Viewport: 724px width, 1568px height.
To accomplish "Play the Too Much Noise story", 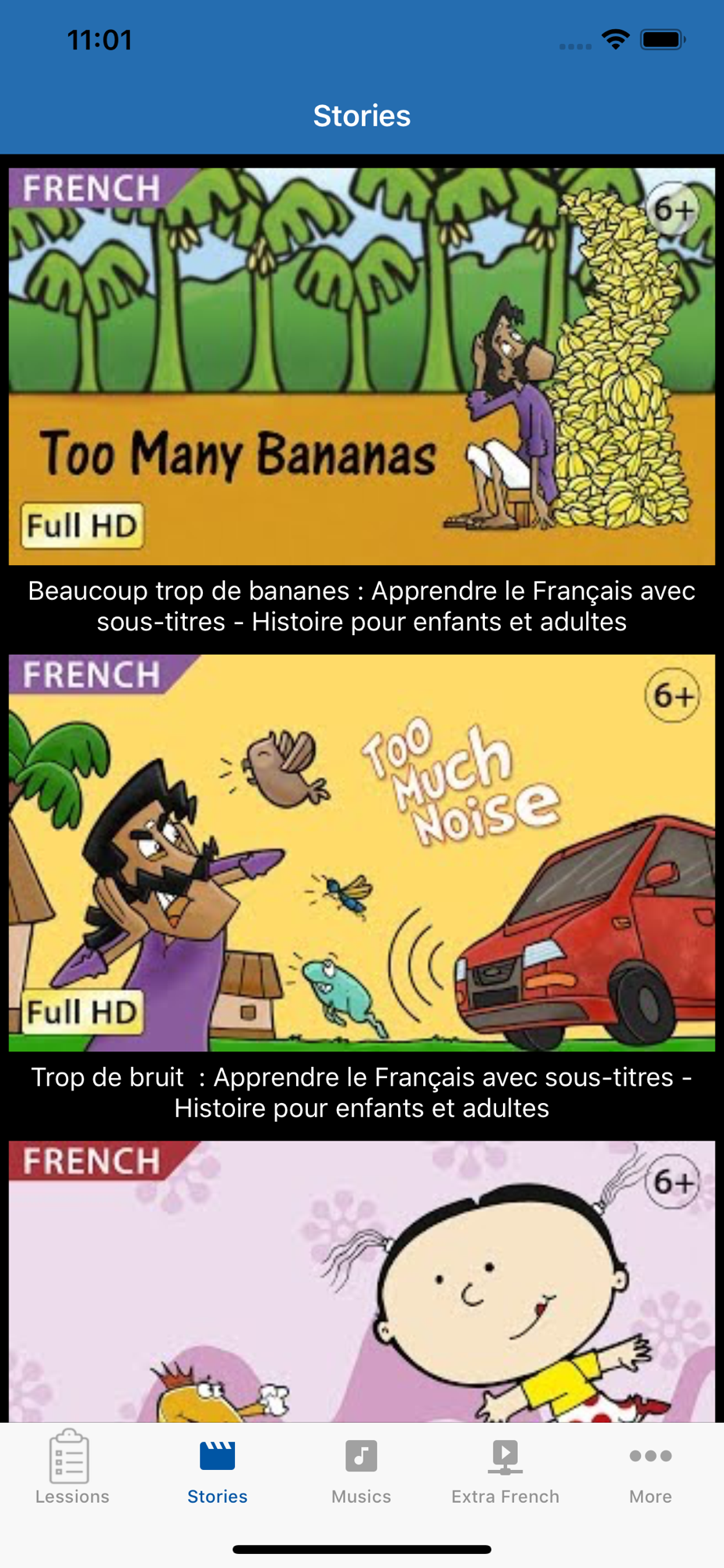I will click(x=362, y=853).
